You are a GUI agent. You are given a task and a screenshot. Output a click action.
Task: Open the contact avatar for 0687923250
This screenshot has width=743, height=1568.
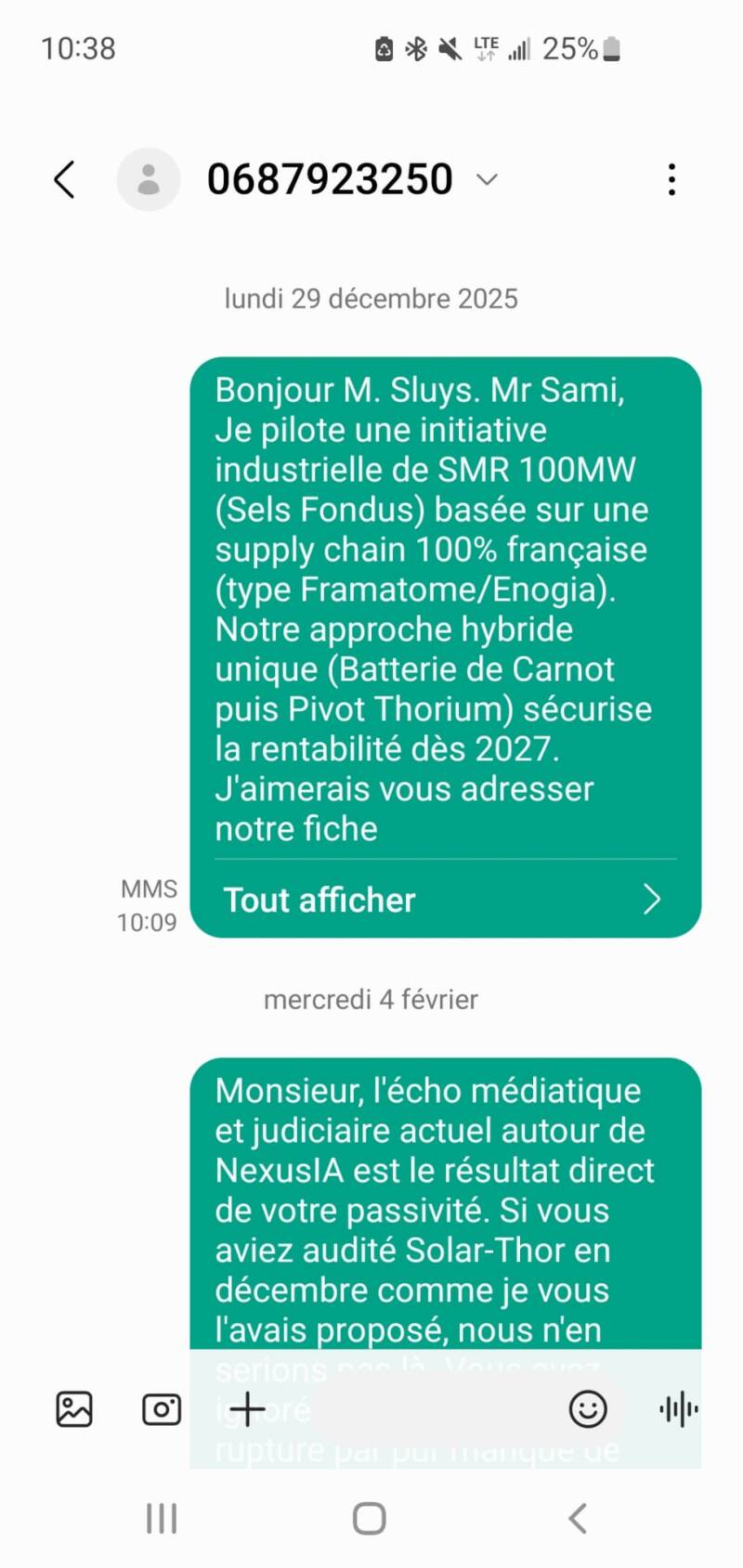pyautogui.click(x=148, y=179)
